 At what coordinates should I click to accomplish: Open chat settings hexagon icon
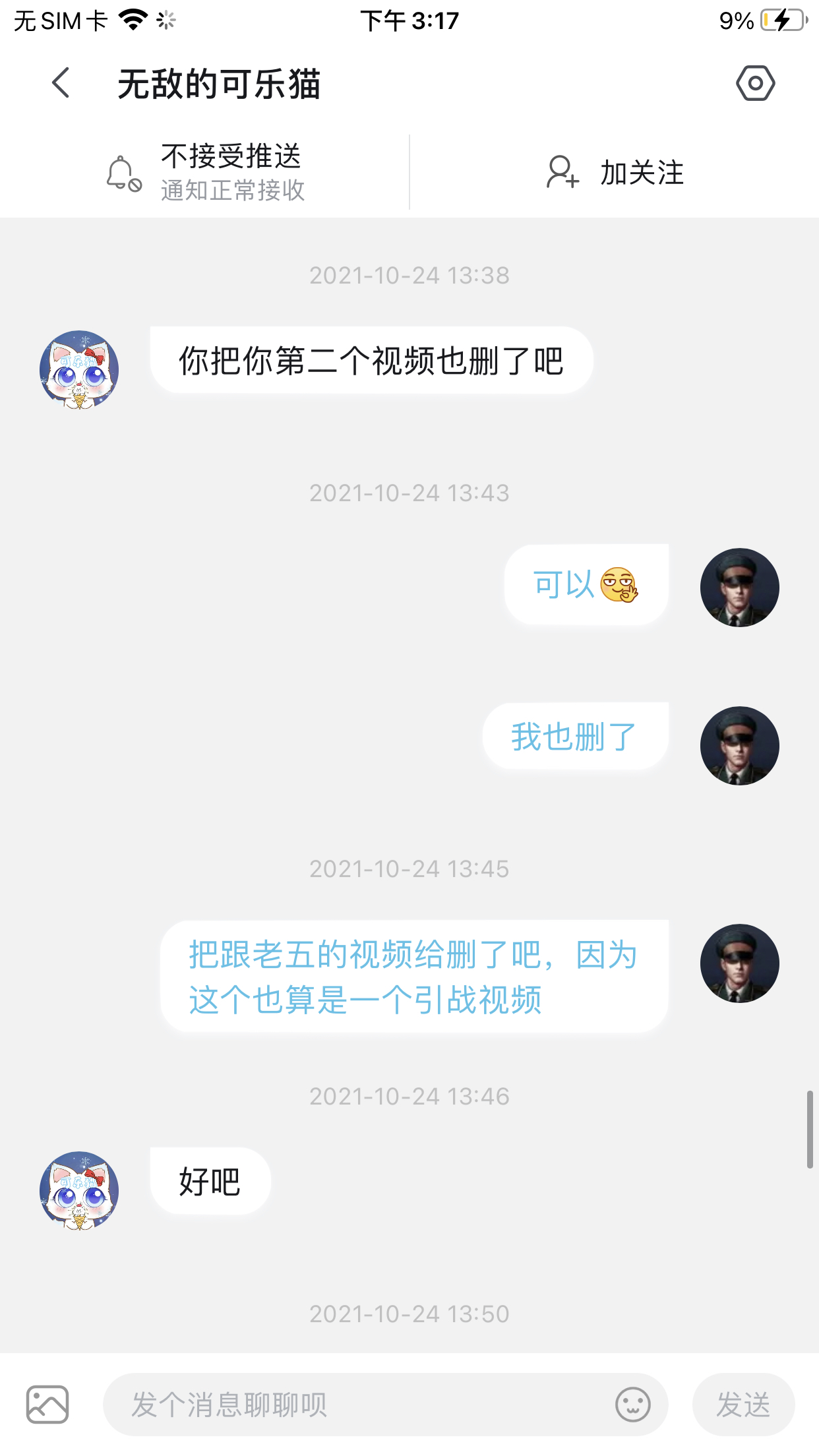[x=755, y=83]
